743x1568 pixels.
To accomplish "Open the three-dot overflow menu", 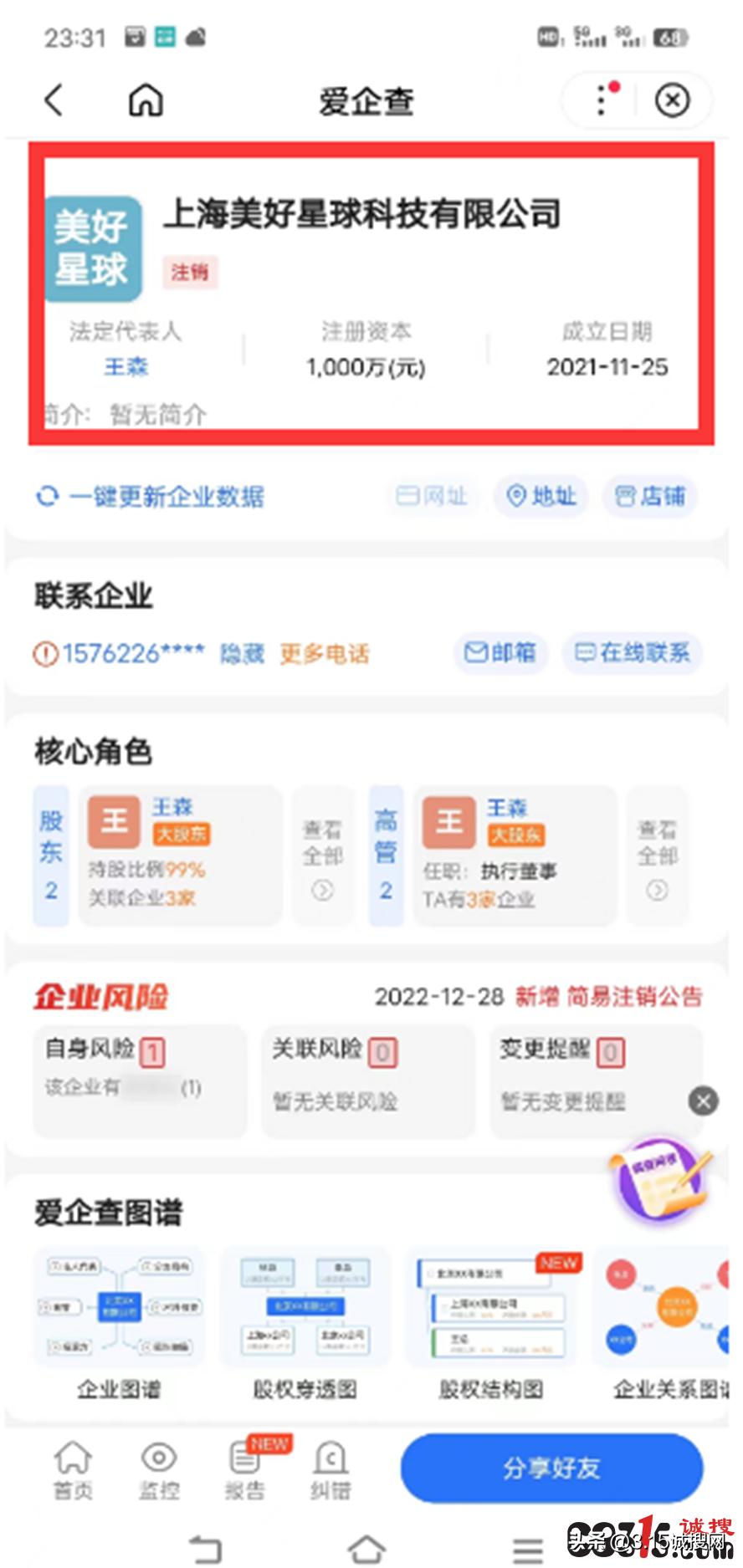I will (599, 100).
